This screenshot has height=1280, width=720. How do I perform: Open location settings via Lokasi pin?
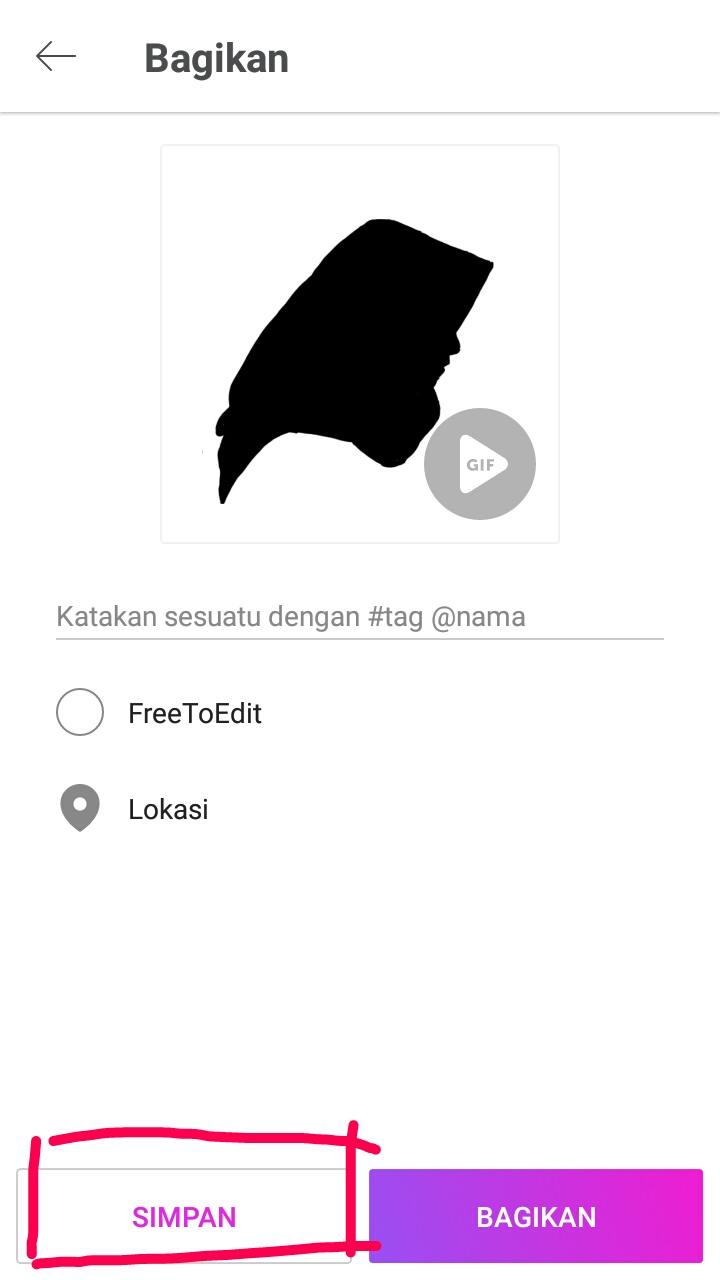pos(80,808)
